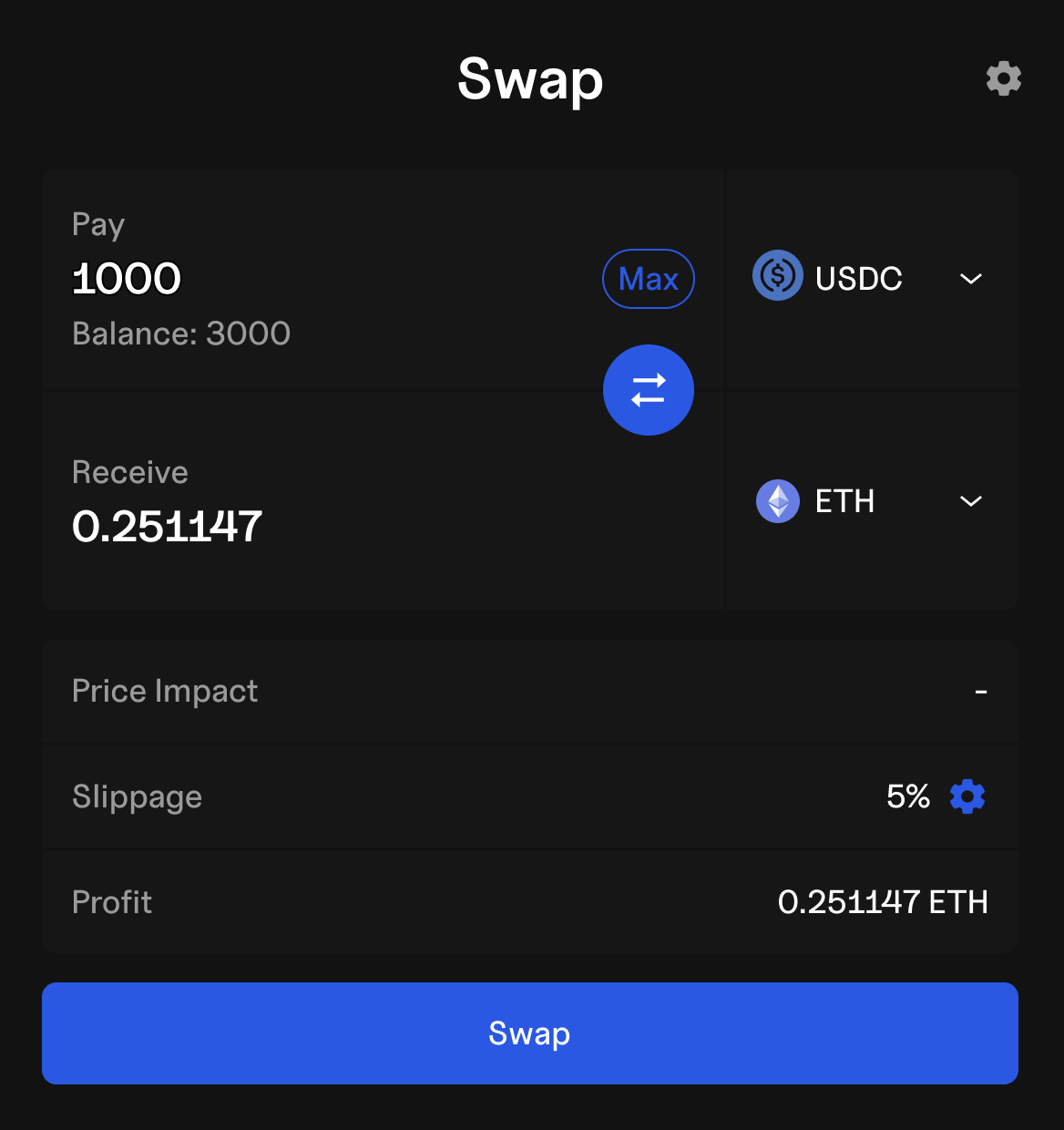Open swap settings gear in the header
Viewport: 1064px width, 1130px height.
pyautogui.click(x=1003, y=78)
